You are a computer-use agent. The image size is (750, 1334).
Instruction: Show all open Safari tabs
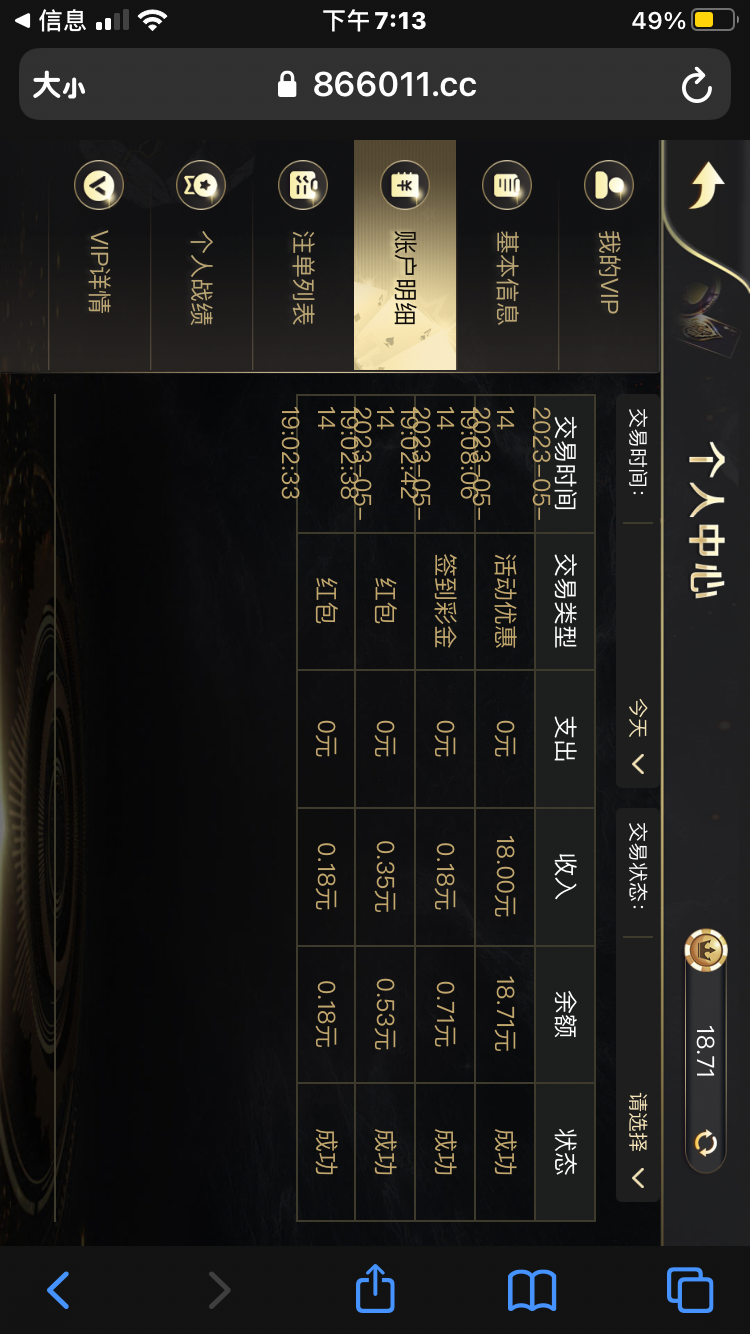tap(689, 1290)
